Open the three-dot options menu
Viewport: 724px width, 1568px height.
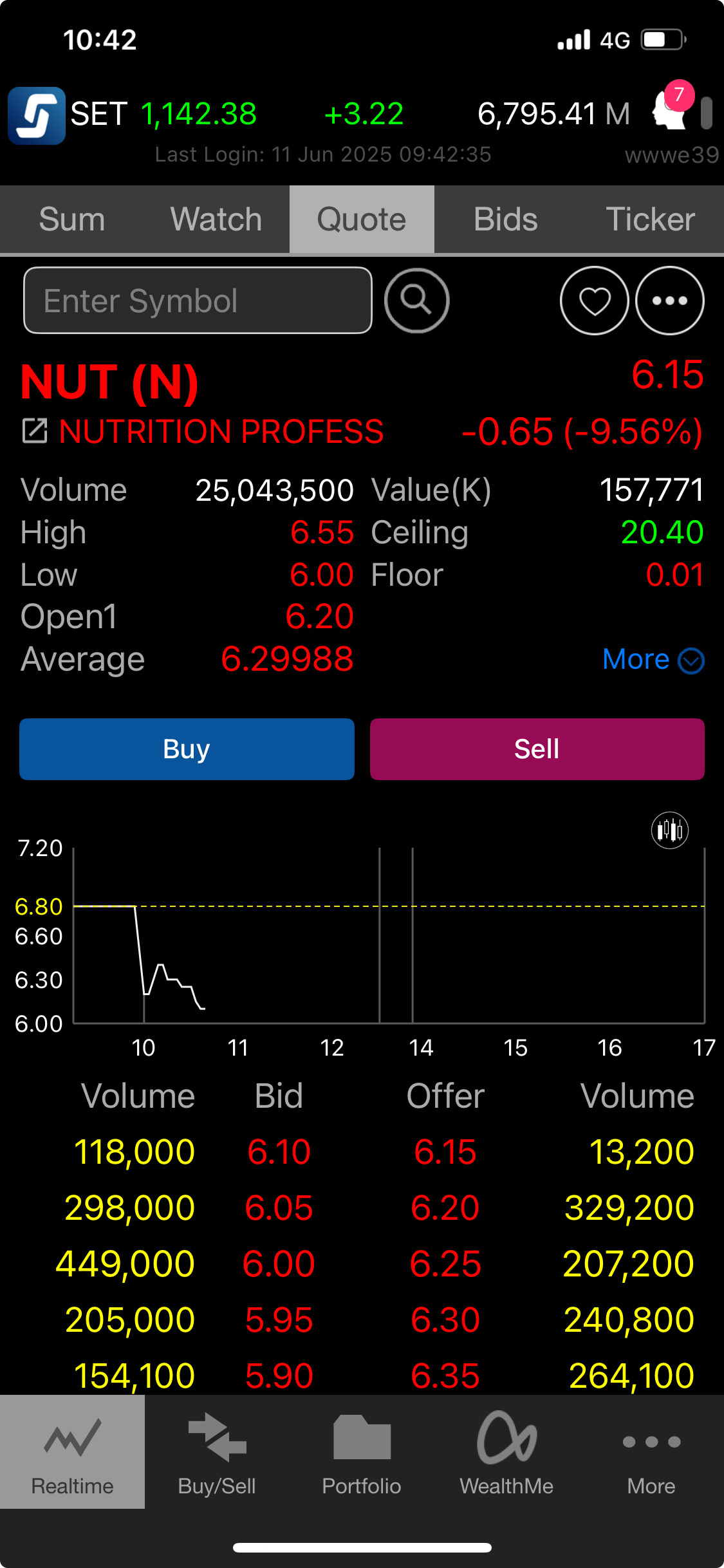click(670, 301)
